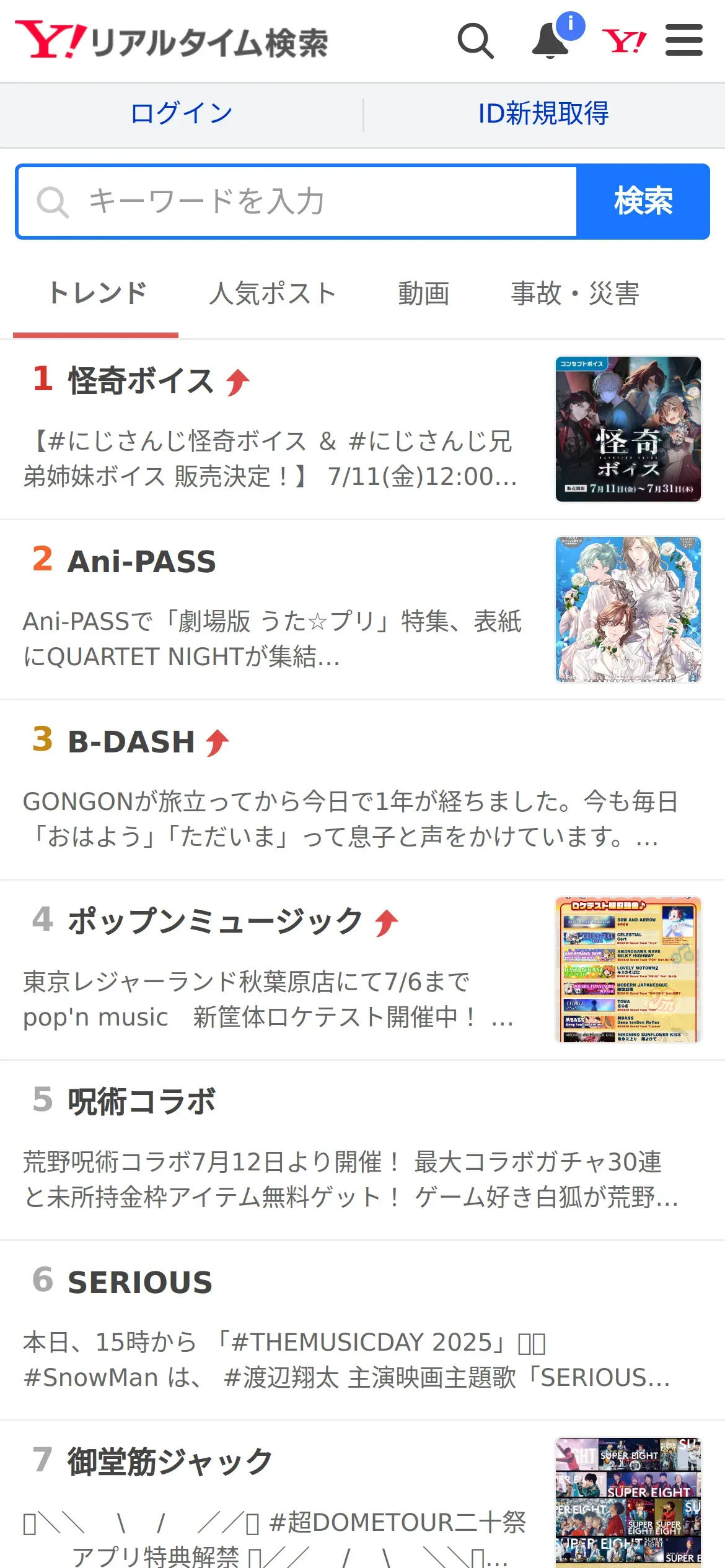Focus the キーワードを入力 search field
This screenshot has height=1568, width=725.
tap(297, 201)
